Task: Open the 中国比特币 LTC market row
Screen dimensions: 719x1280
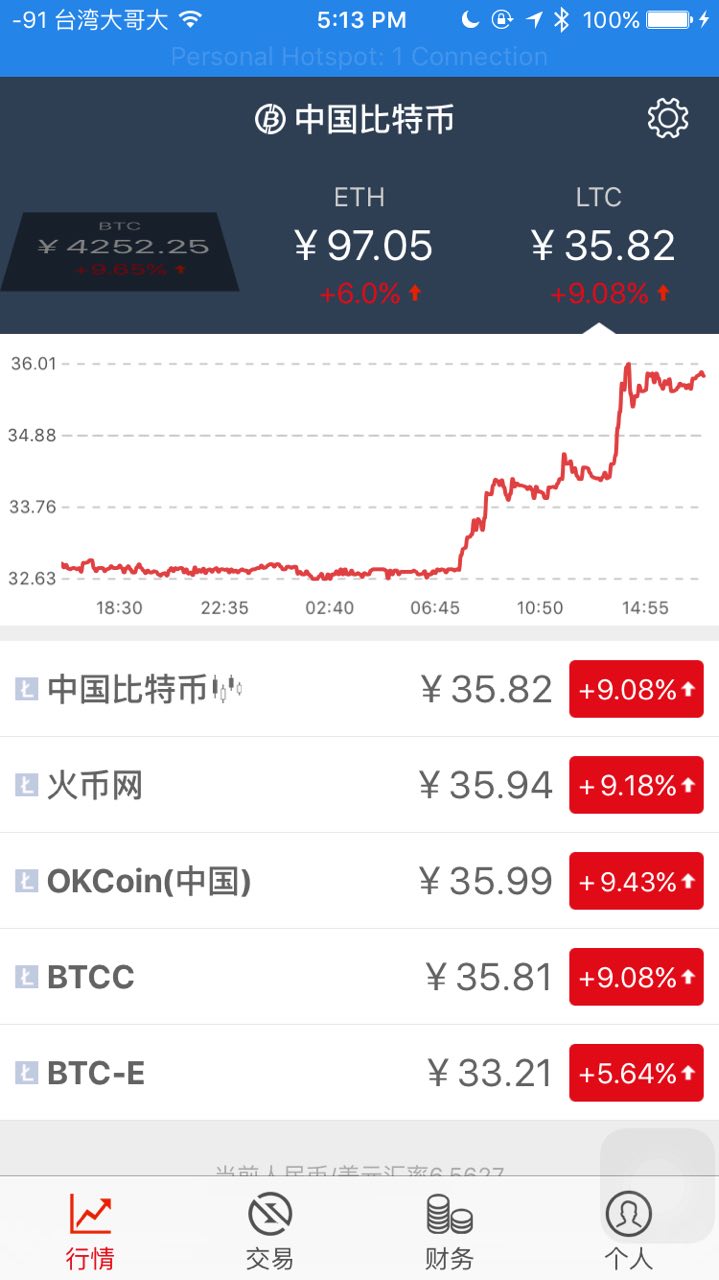Action: coord(359,689)
